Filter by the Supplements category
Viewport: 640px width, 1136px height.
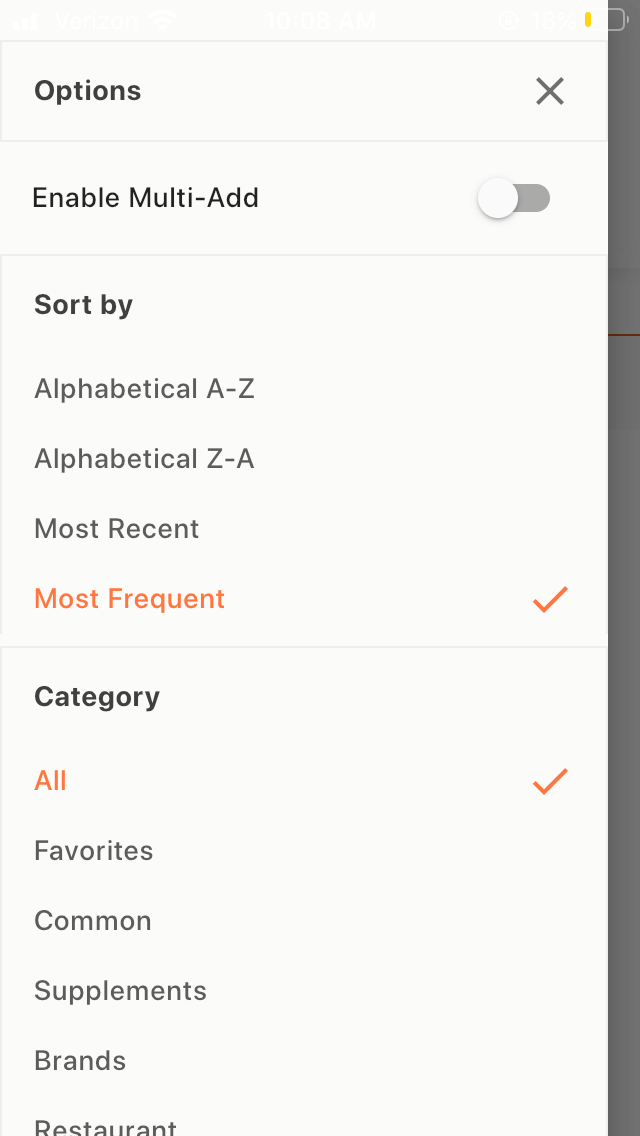(x=304, y=990)
